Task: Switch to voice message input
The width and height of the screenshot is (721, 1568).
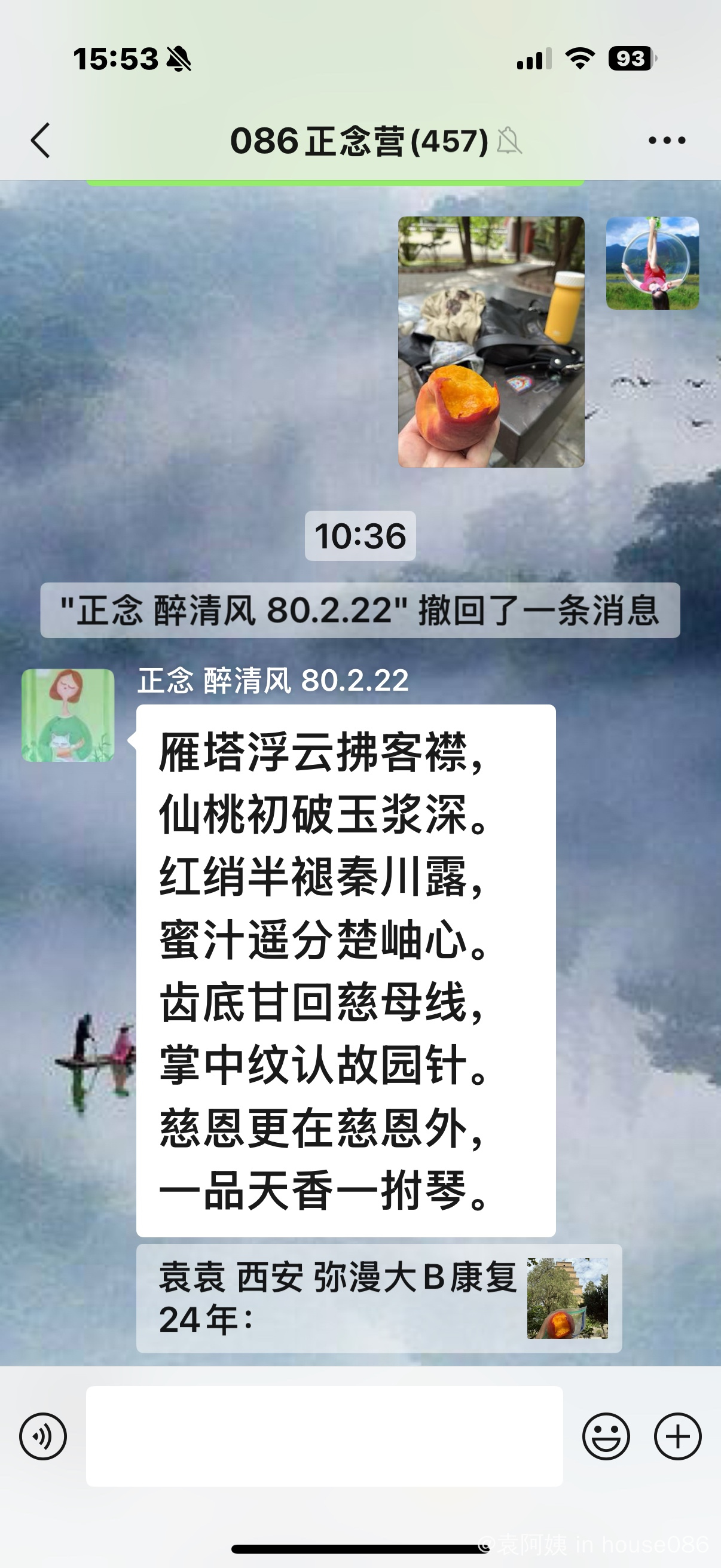Action: click(x=42, y=1436)
